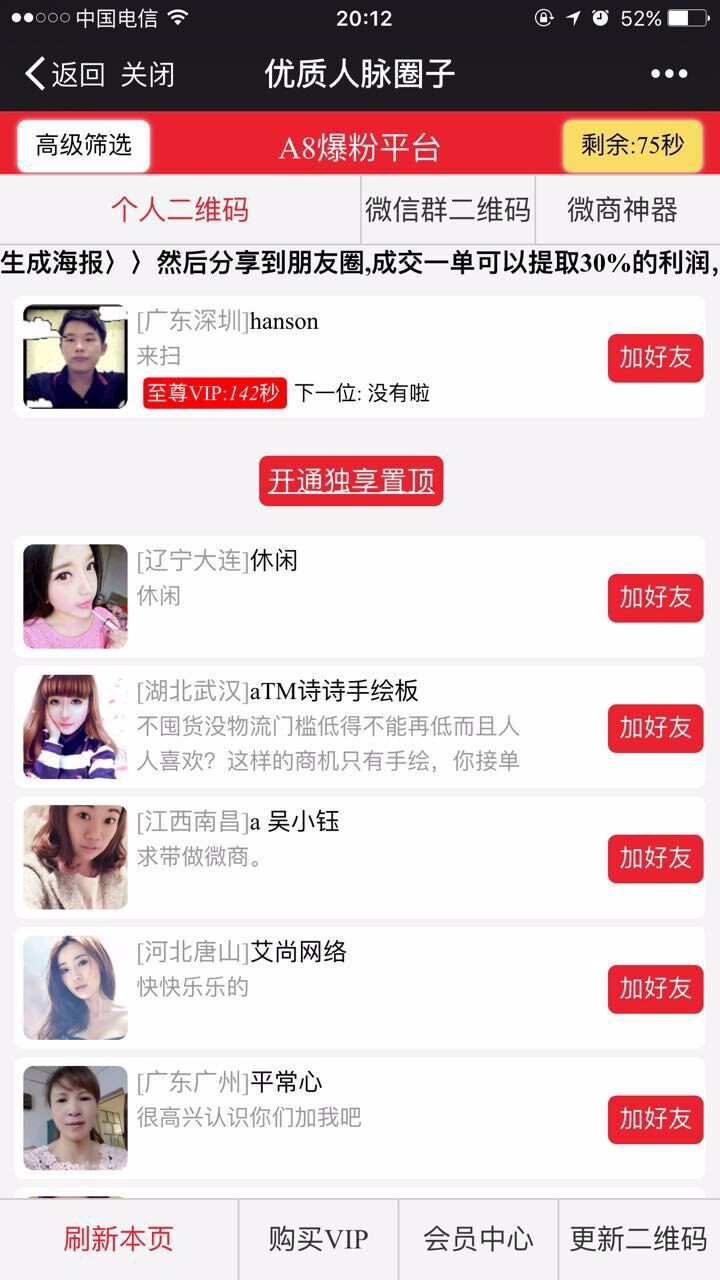Add 平常心 from 广东广州 as friend

pos(655,1119)
